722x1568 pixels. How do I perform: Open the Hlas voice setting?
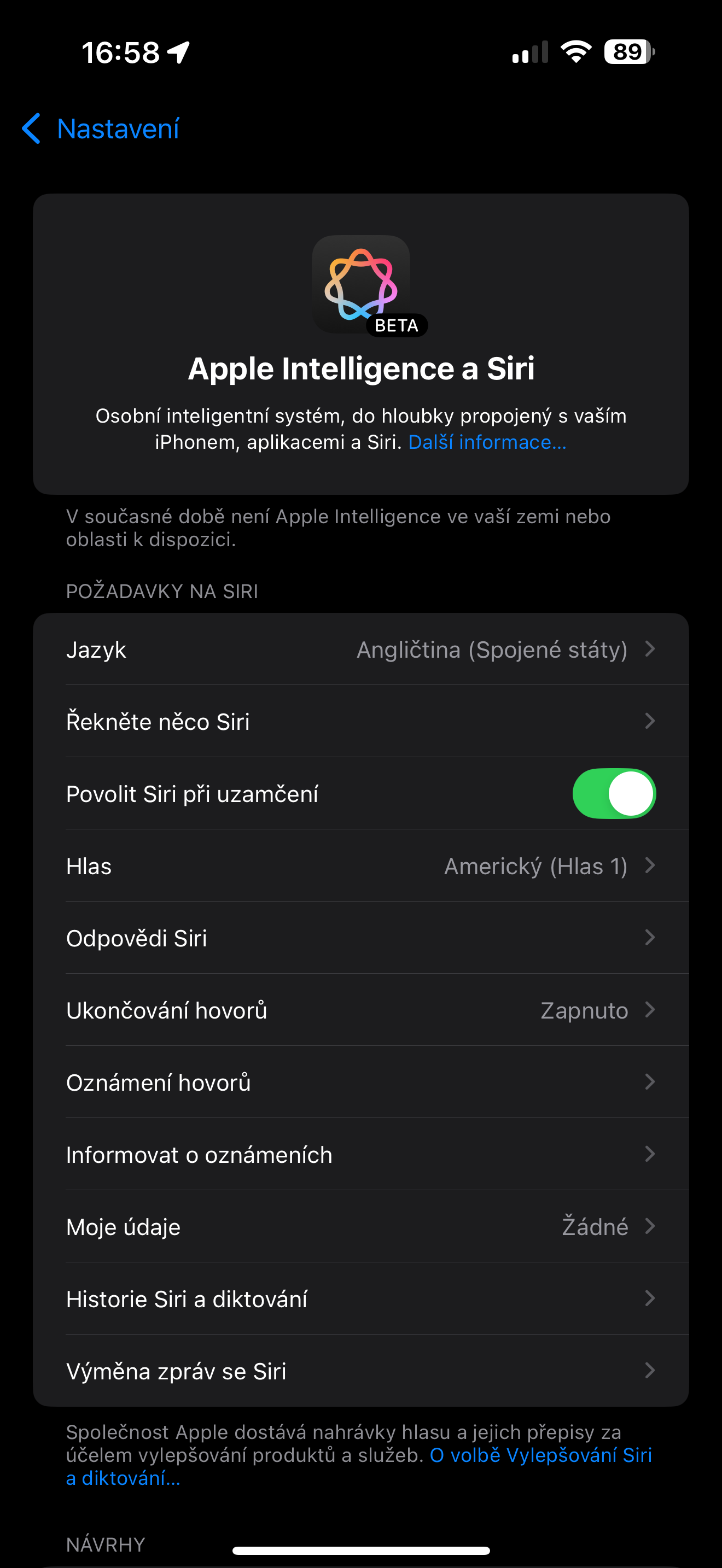[360, 866]
